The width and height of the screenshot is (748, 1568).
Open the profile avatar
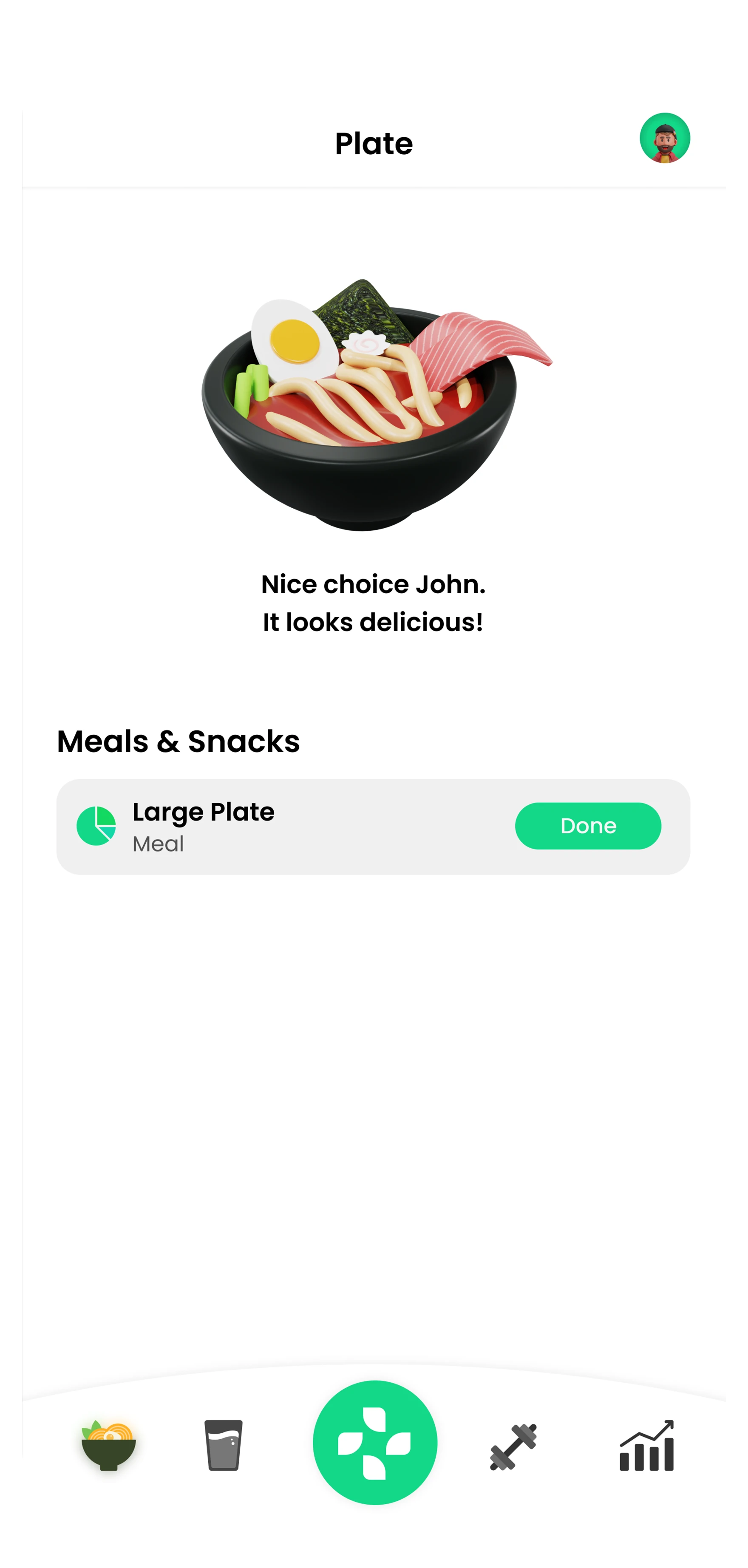point(664,138)
